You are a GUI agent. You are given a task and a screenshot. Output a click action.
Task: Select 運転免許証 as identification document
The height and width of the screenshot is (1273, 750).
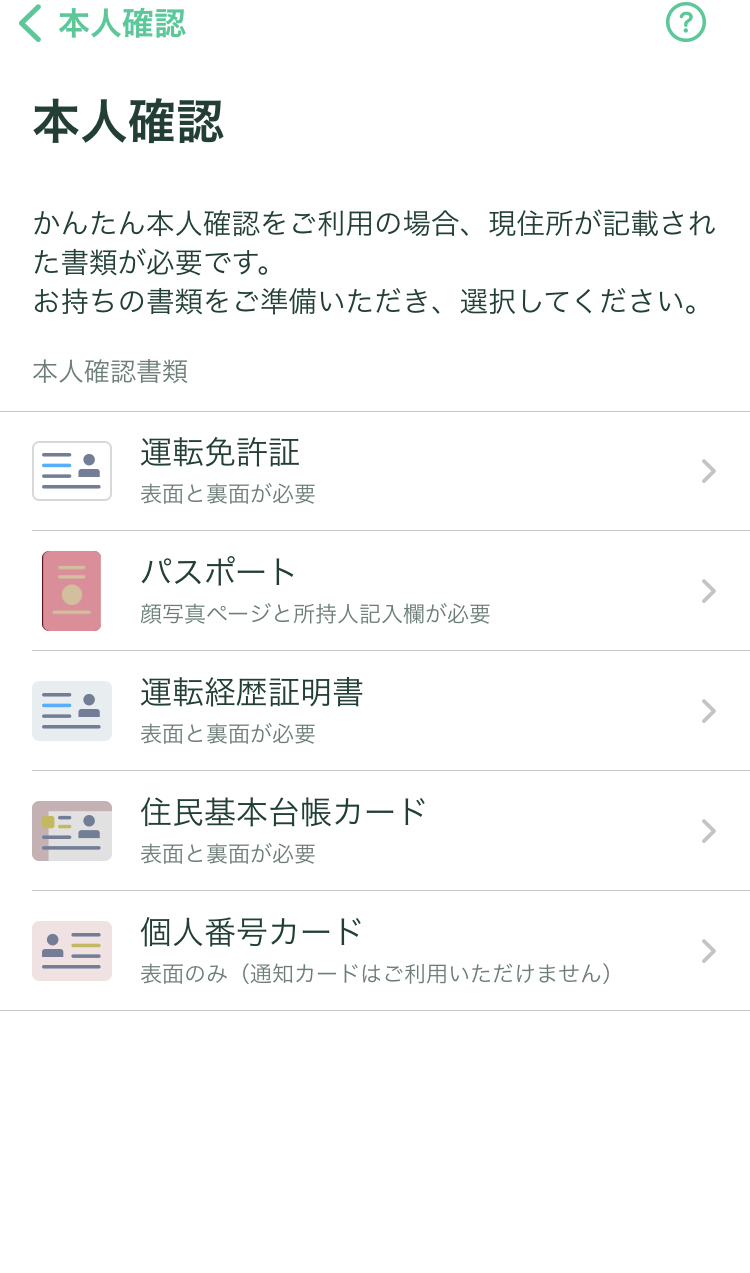pyautogui.click(x=375, y=471)
